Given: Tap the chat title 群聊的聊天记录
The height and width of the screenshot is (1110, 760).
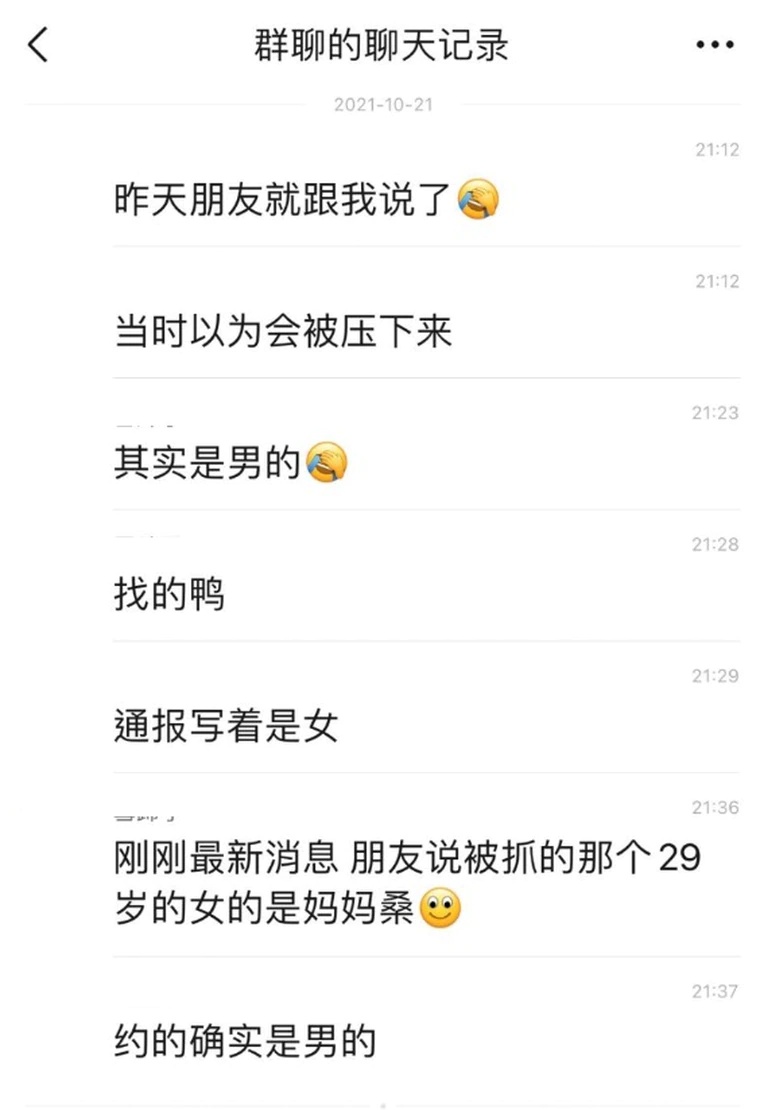Looking at the screenshot, I should click(x=380, y=45).
